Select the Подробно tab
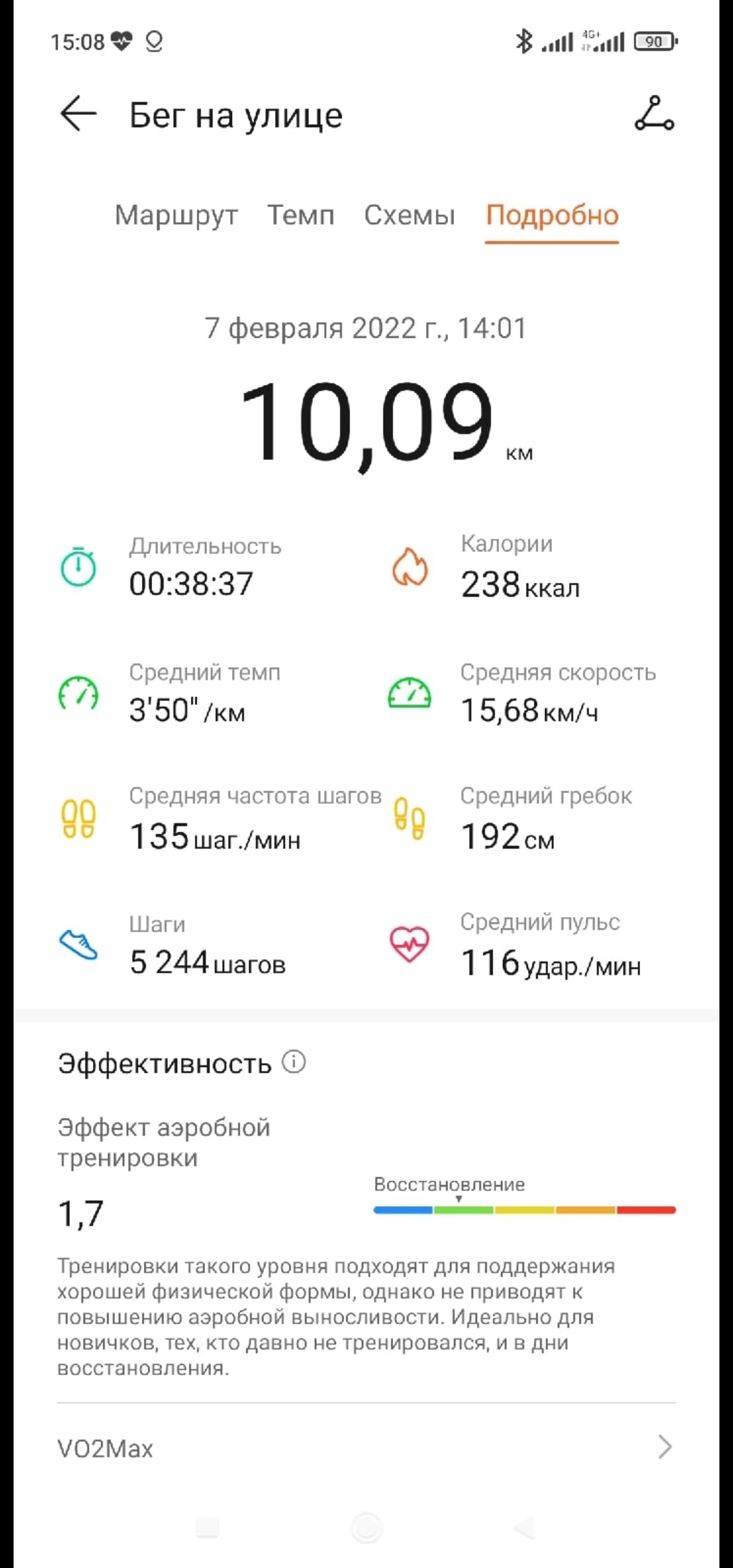 tap(552, 215)
